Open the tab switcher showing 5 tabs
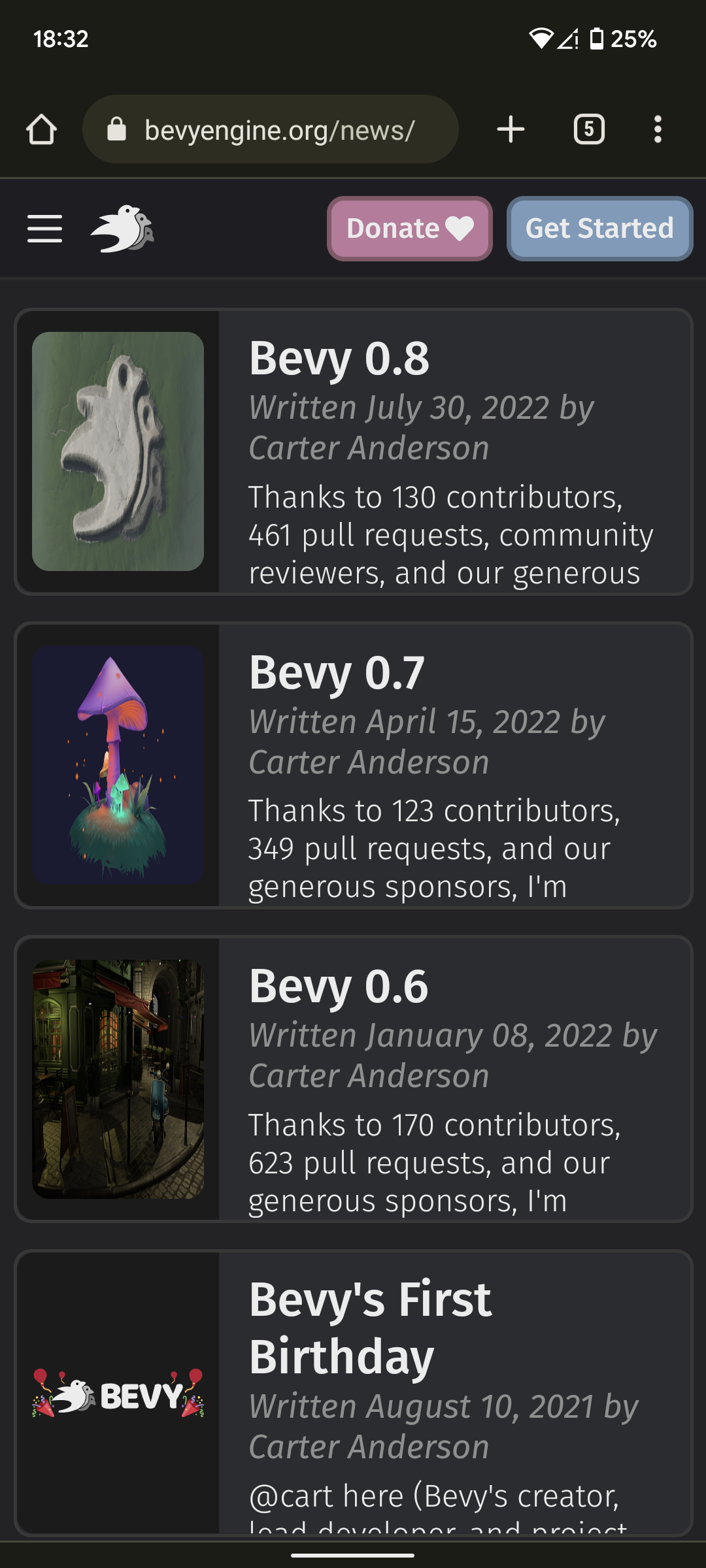706x1568 pixels. (x=588, y=129)
